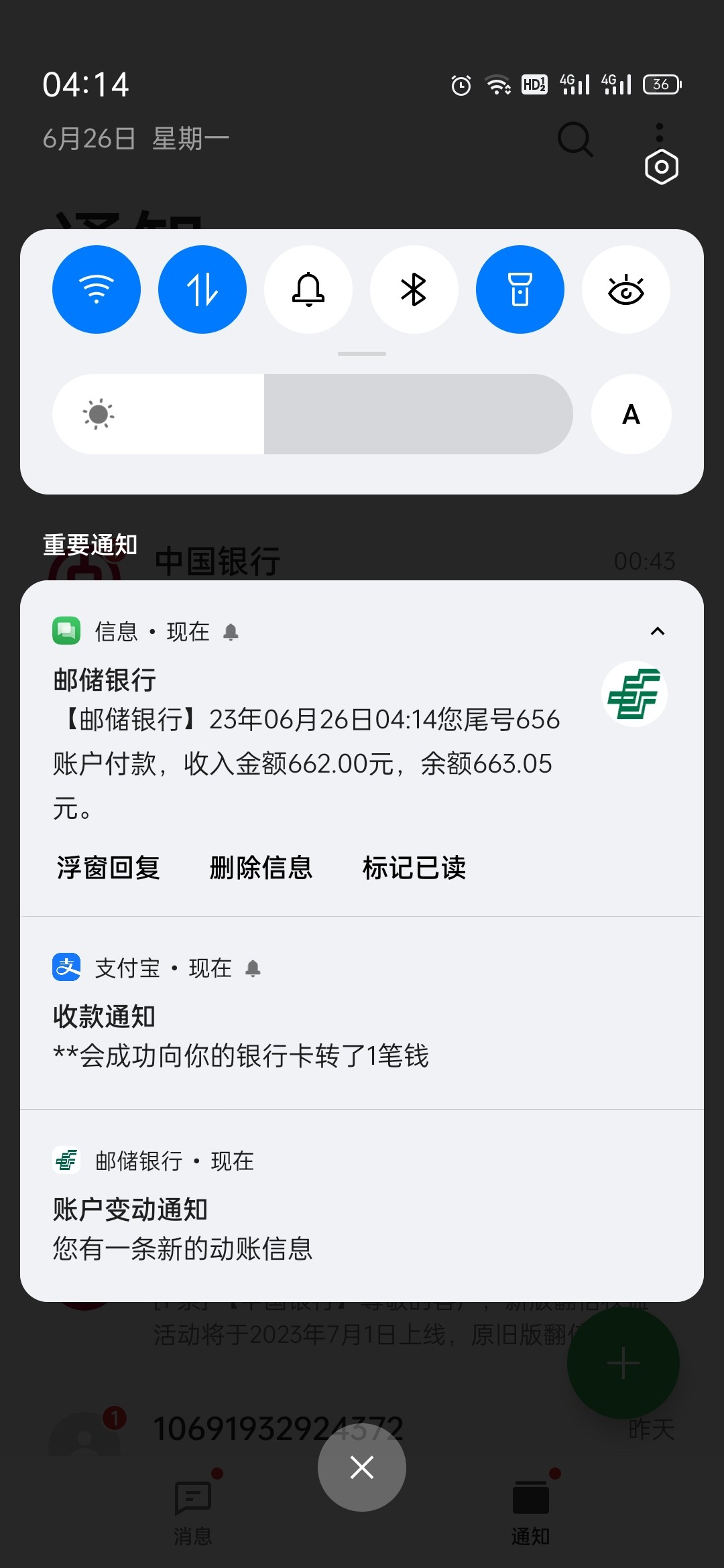Tap the ring/silent mode bell tile

[308, 289]
